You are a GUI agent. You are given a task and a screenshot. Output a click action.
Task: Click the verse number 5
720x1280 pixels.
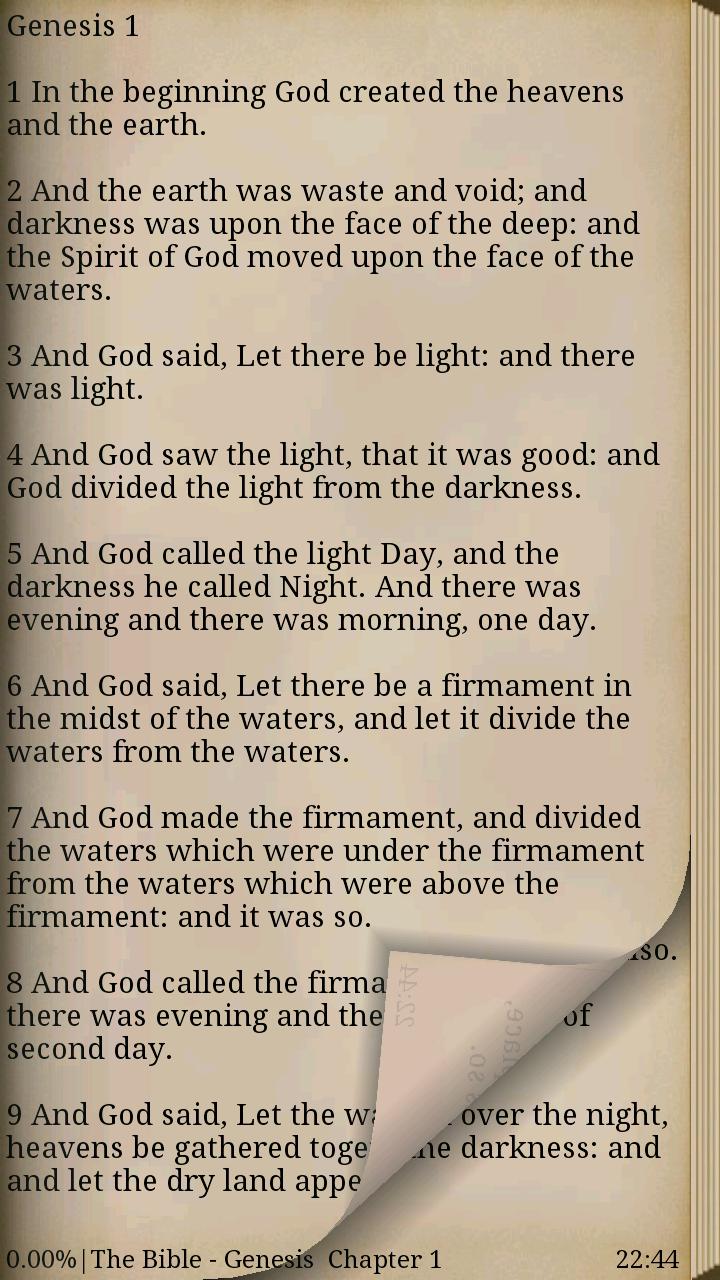click(16, 553)
